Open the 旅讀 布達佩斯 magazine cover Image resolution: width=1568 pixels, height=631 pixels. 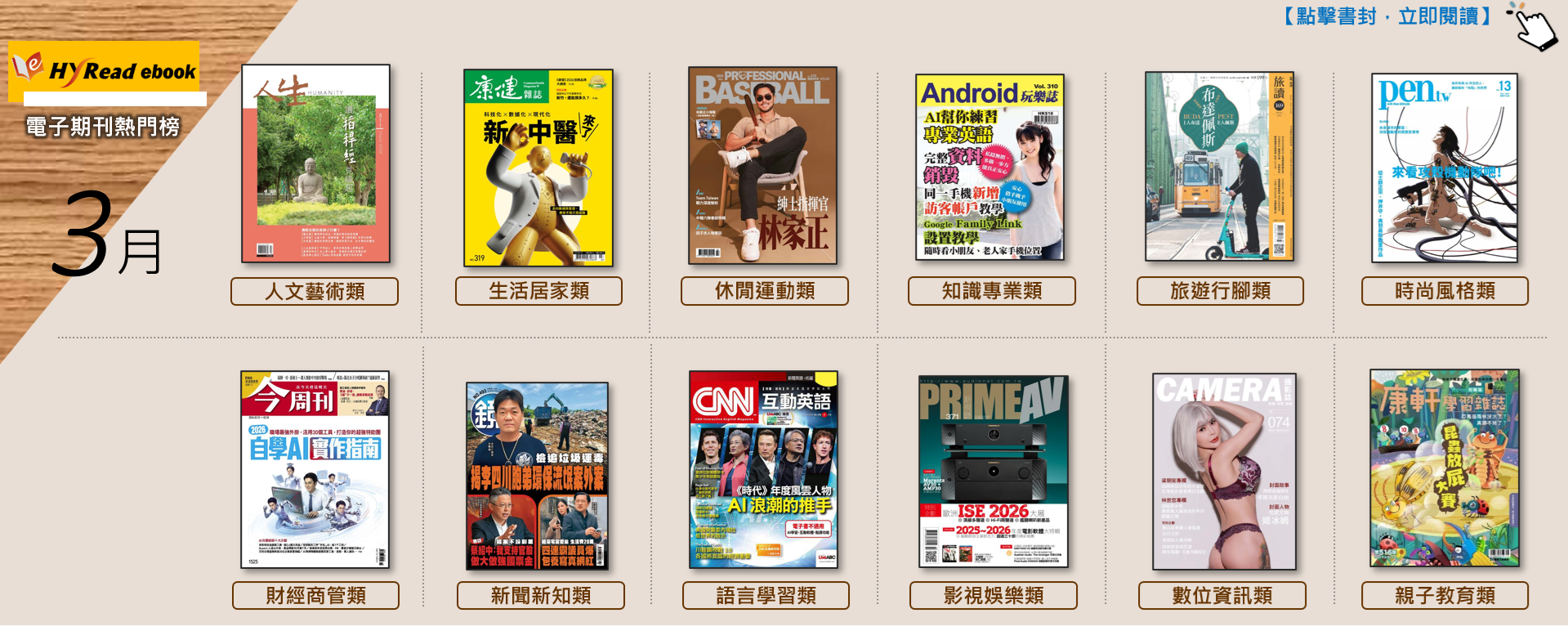click(x=1219, y=166)
